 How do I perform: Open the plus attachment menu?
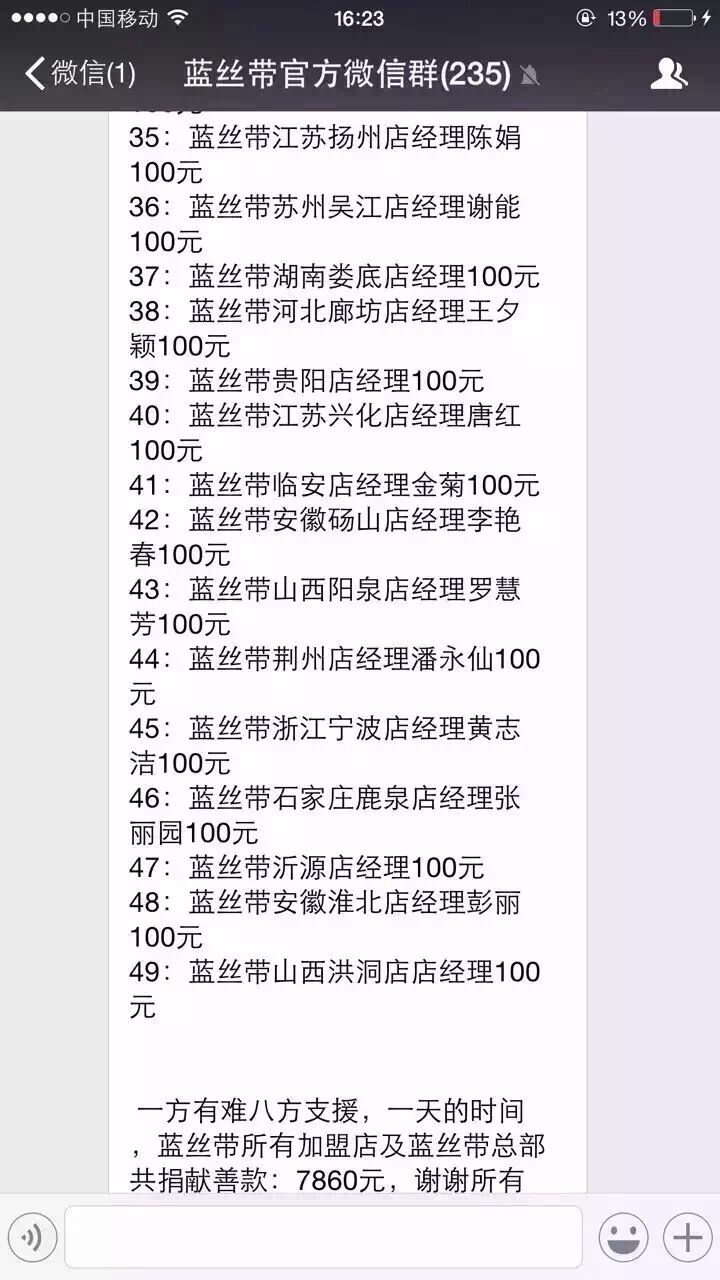point(687,1238)
